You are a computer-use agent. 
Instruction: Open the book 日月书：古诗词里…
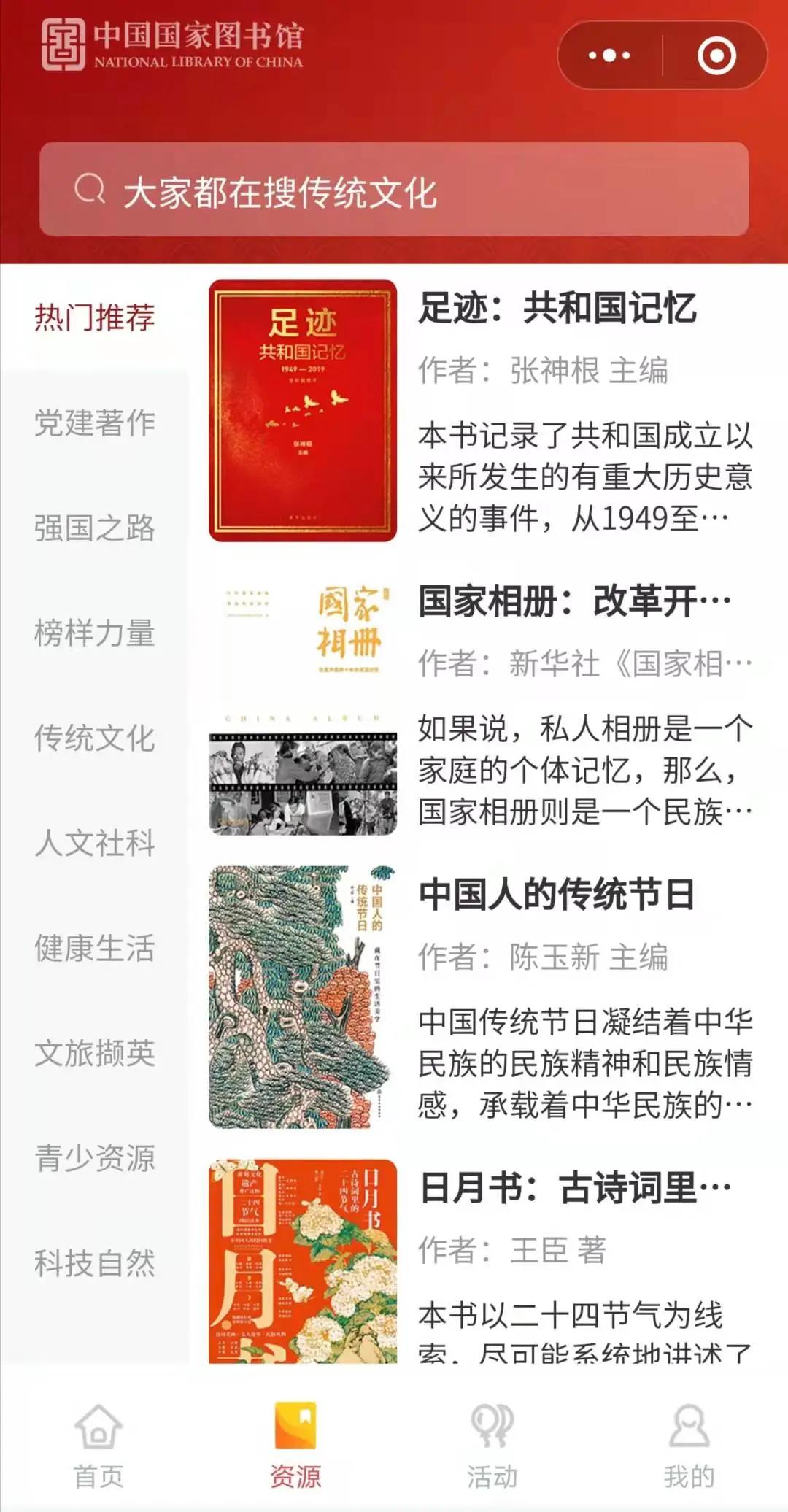tap(482, 1261)
